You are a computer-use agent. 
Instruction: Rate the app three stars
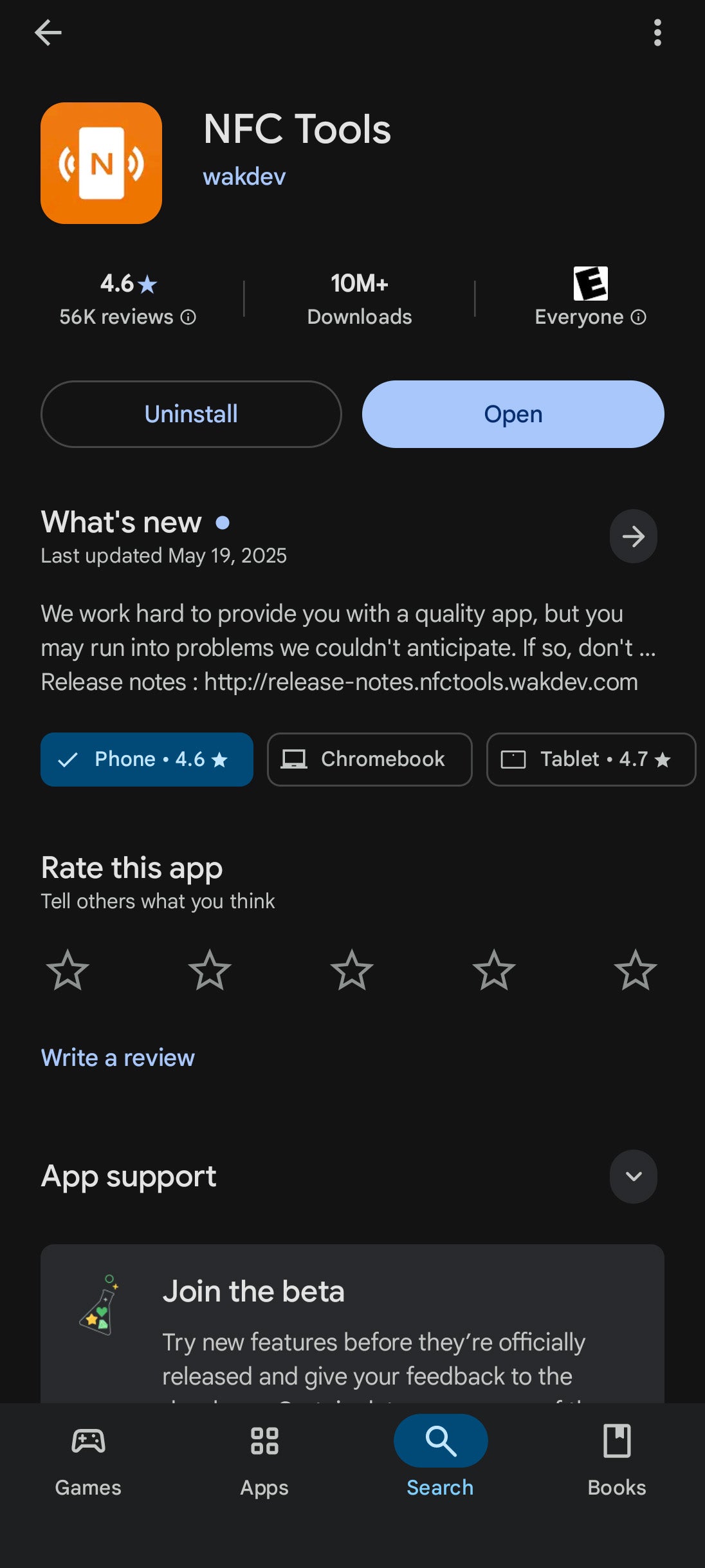point(352,970)
